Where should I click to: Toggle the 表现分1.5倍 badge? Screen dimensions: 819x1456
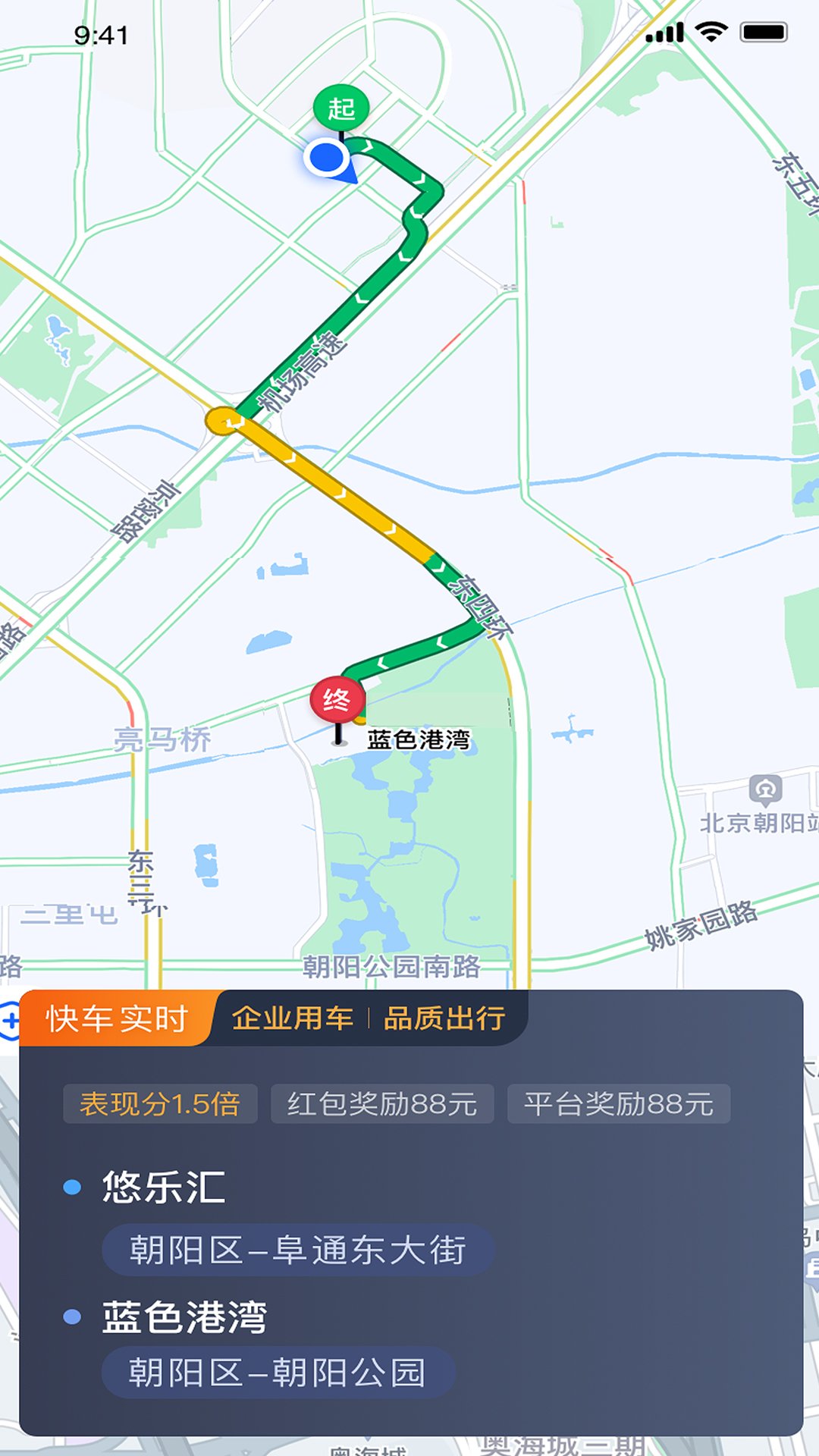pyautogui.click(x=160, y=1105)
